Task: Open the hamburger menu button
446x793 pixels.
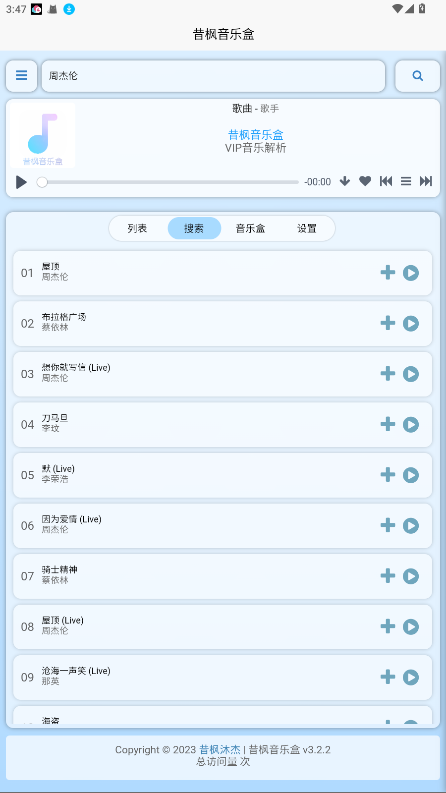Action: [21, 76]
